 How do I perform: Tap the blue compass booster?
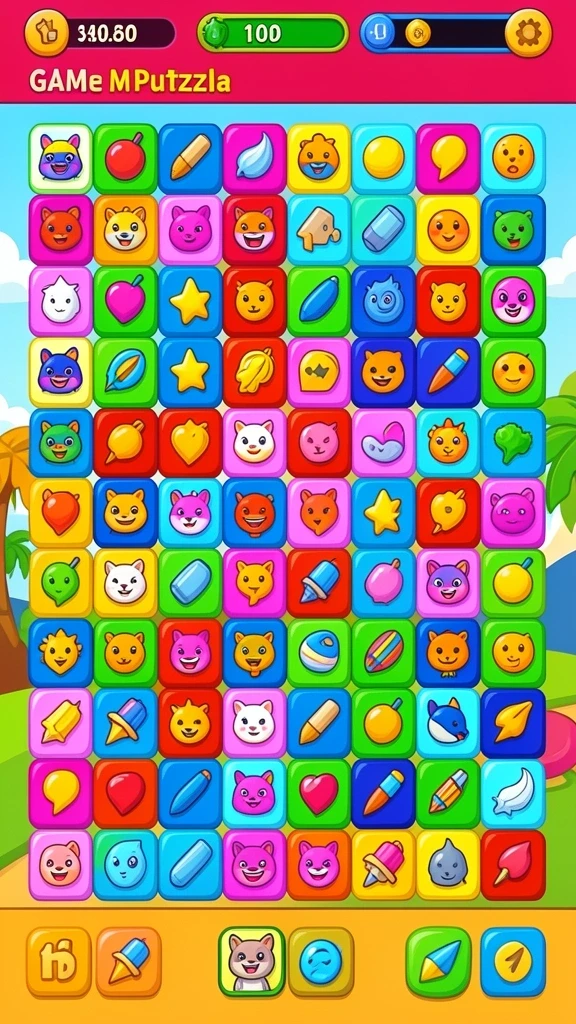click(x=513, y=962)
